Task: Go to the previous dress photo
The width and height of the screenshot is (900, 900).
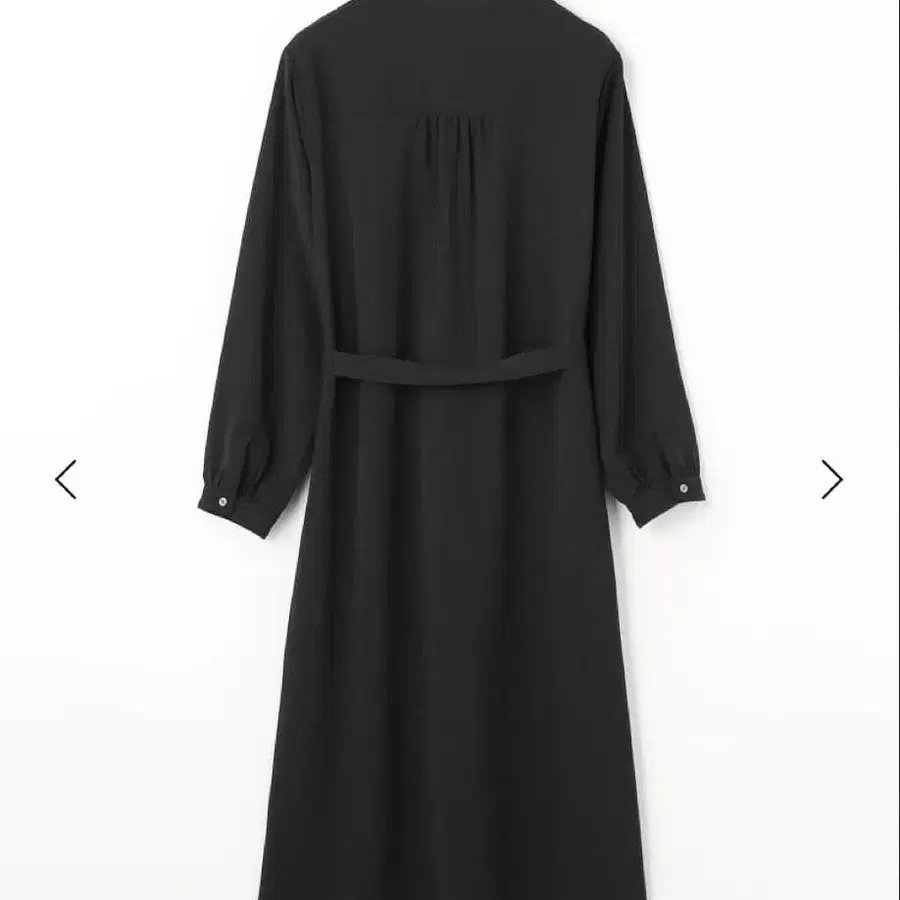Action: click(66, 479)
